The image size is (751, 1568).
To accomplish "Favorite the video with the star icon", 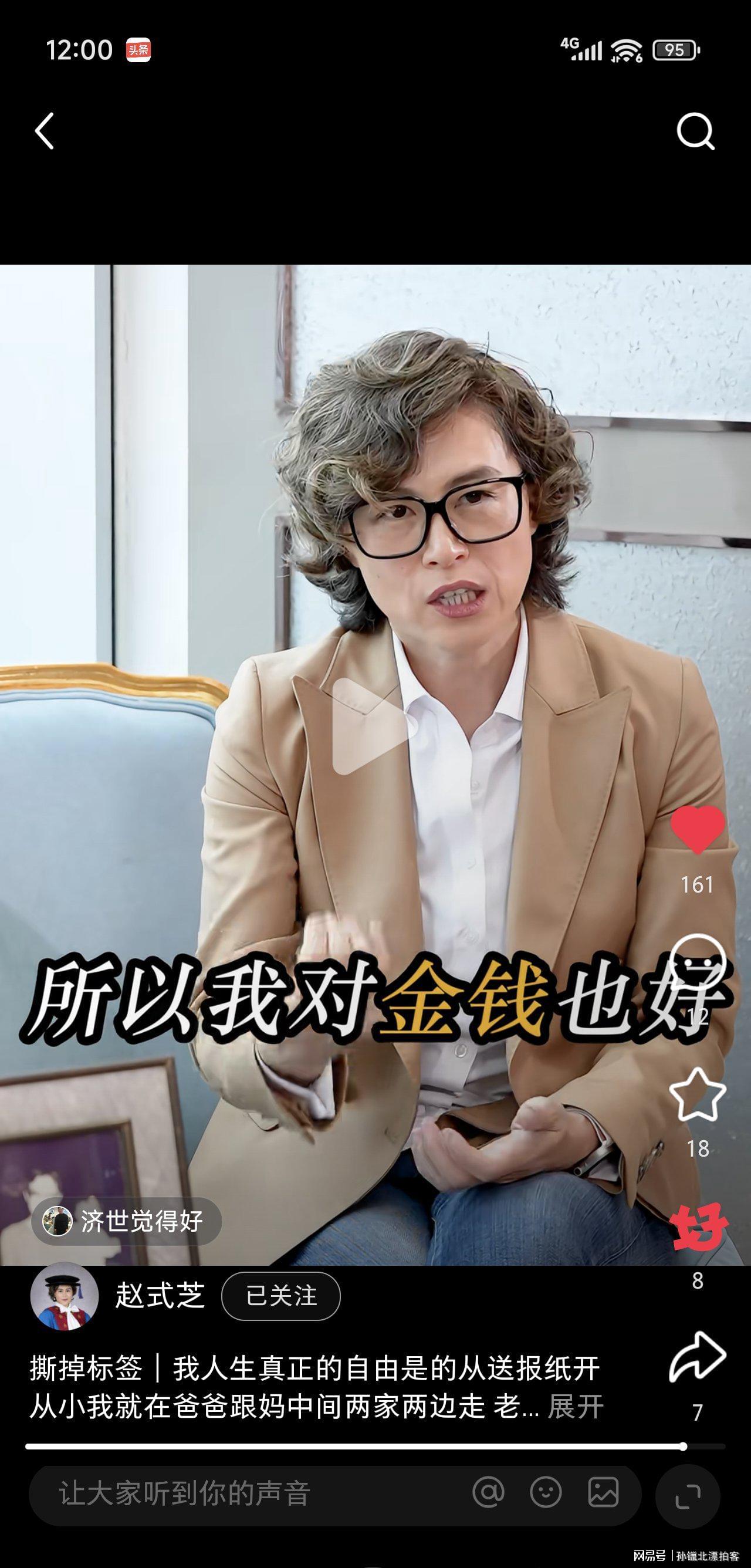I will 698,1096.
